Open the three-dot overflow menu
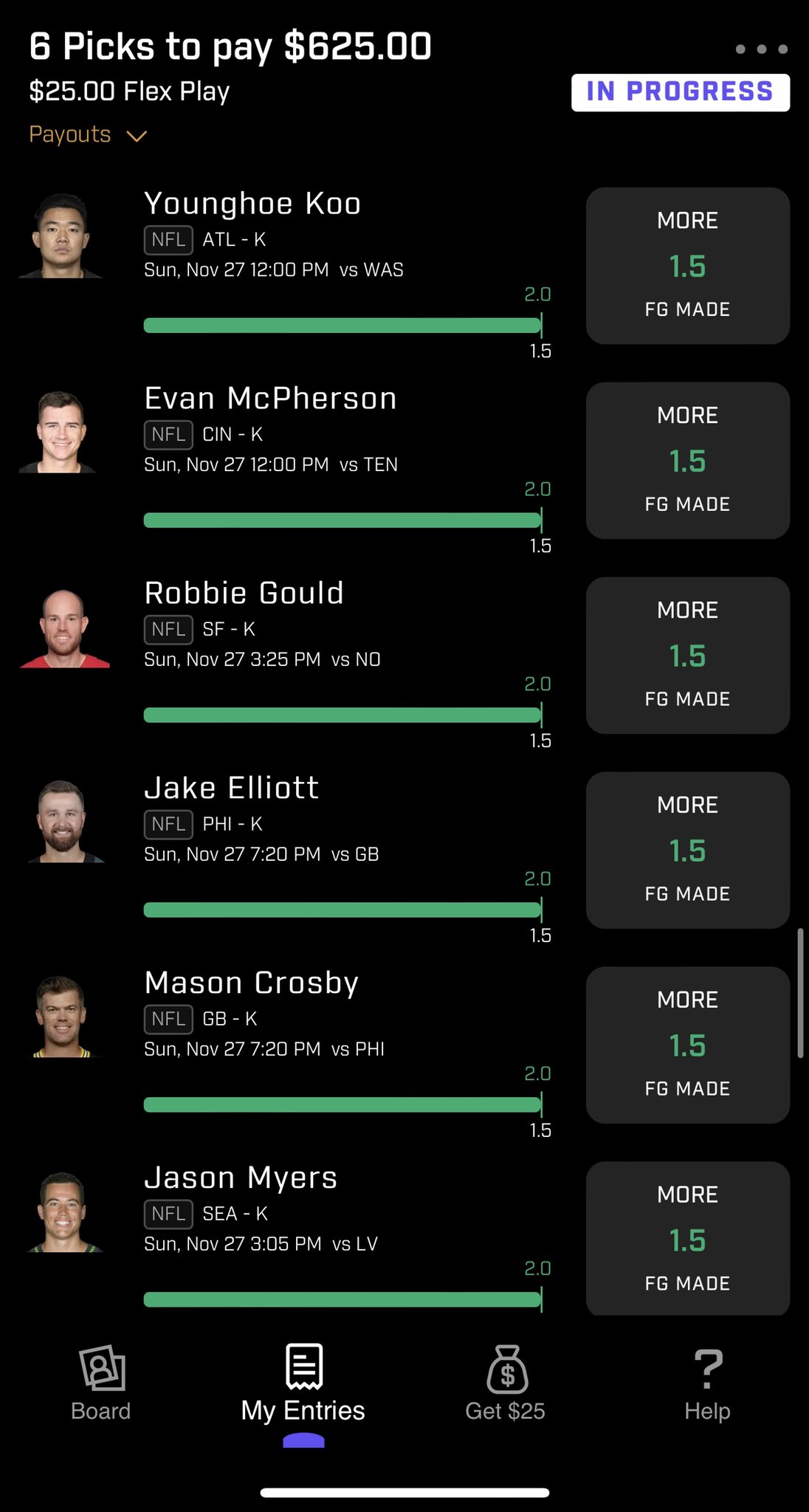The width and height of the screenshot is (809, 1512). coord(762,49)
